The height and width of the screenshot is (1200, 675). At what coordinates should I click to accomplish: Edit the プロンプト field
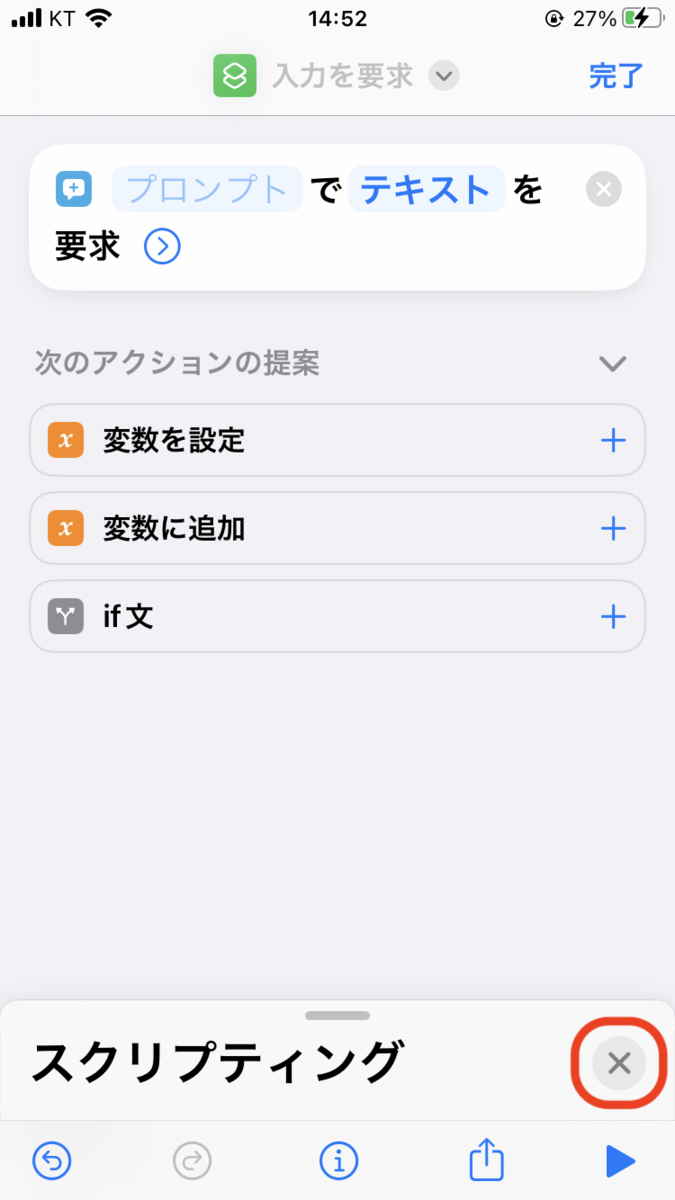click(207, 189)
